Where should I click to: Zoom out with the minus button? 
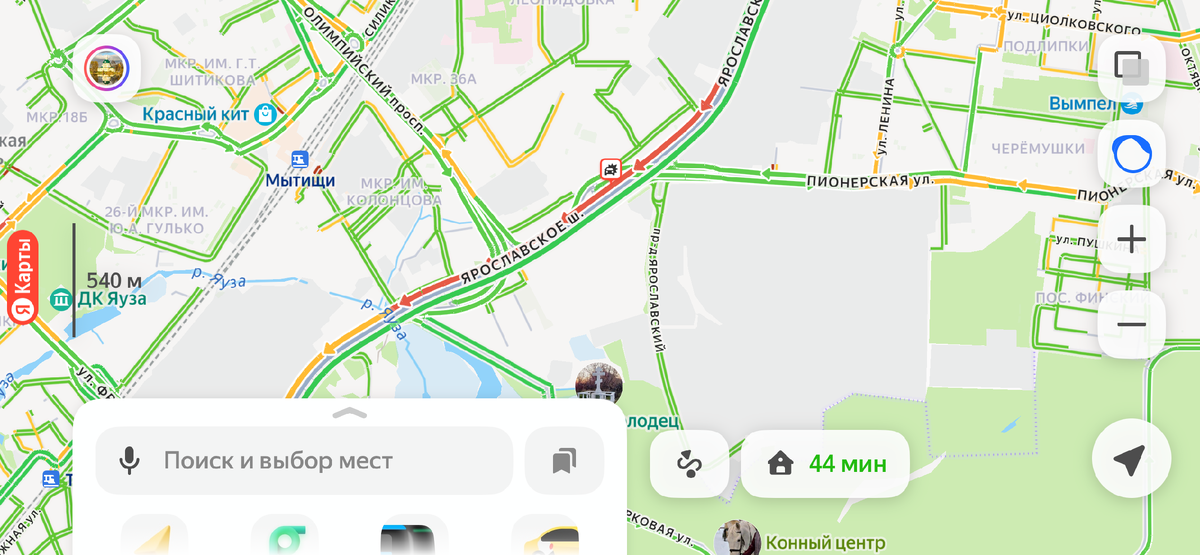pos(1131,325)
